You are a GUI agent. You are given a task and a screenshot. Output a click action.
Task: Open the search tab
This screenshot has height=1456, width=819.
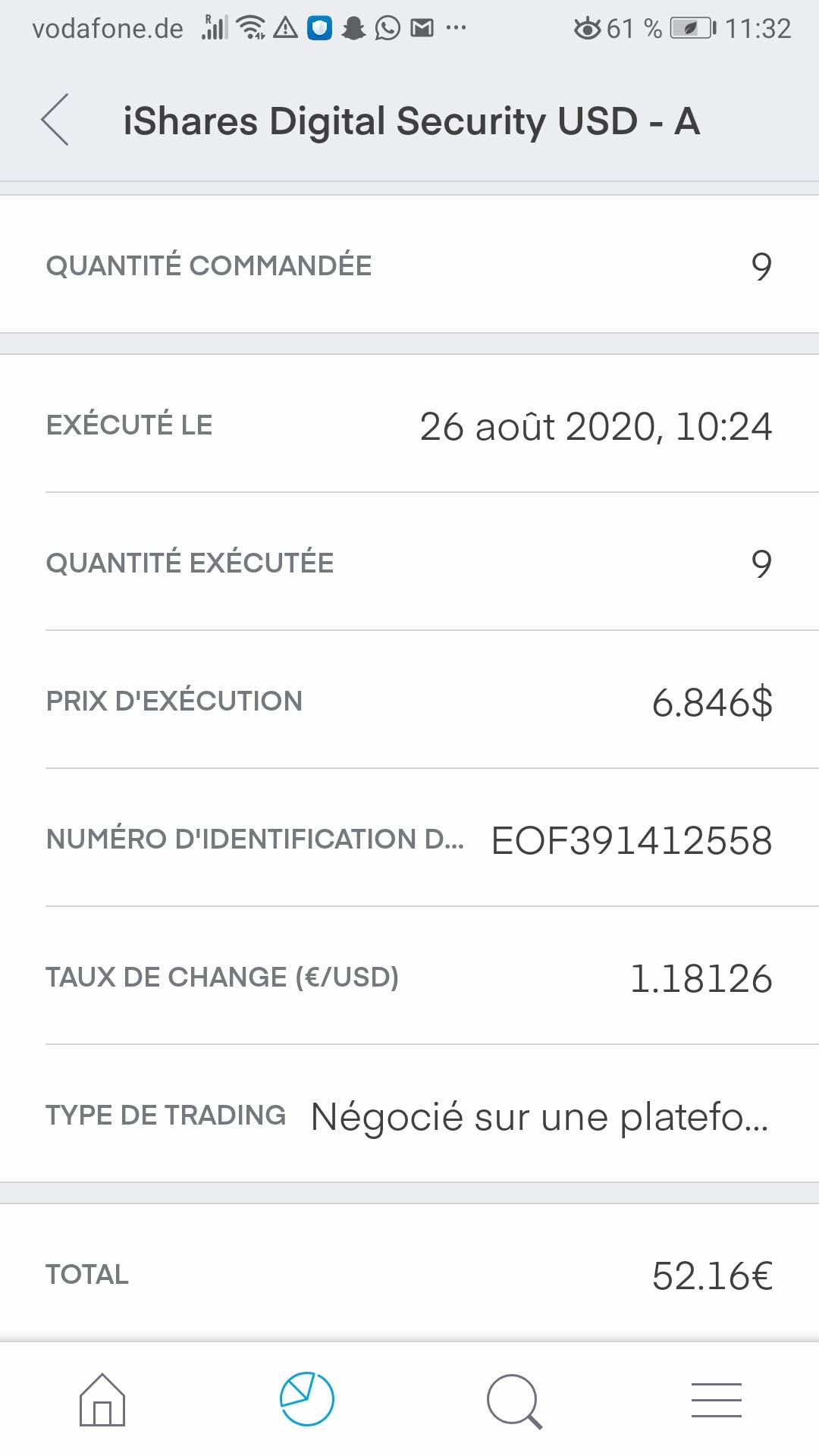513,1401
